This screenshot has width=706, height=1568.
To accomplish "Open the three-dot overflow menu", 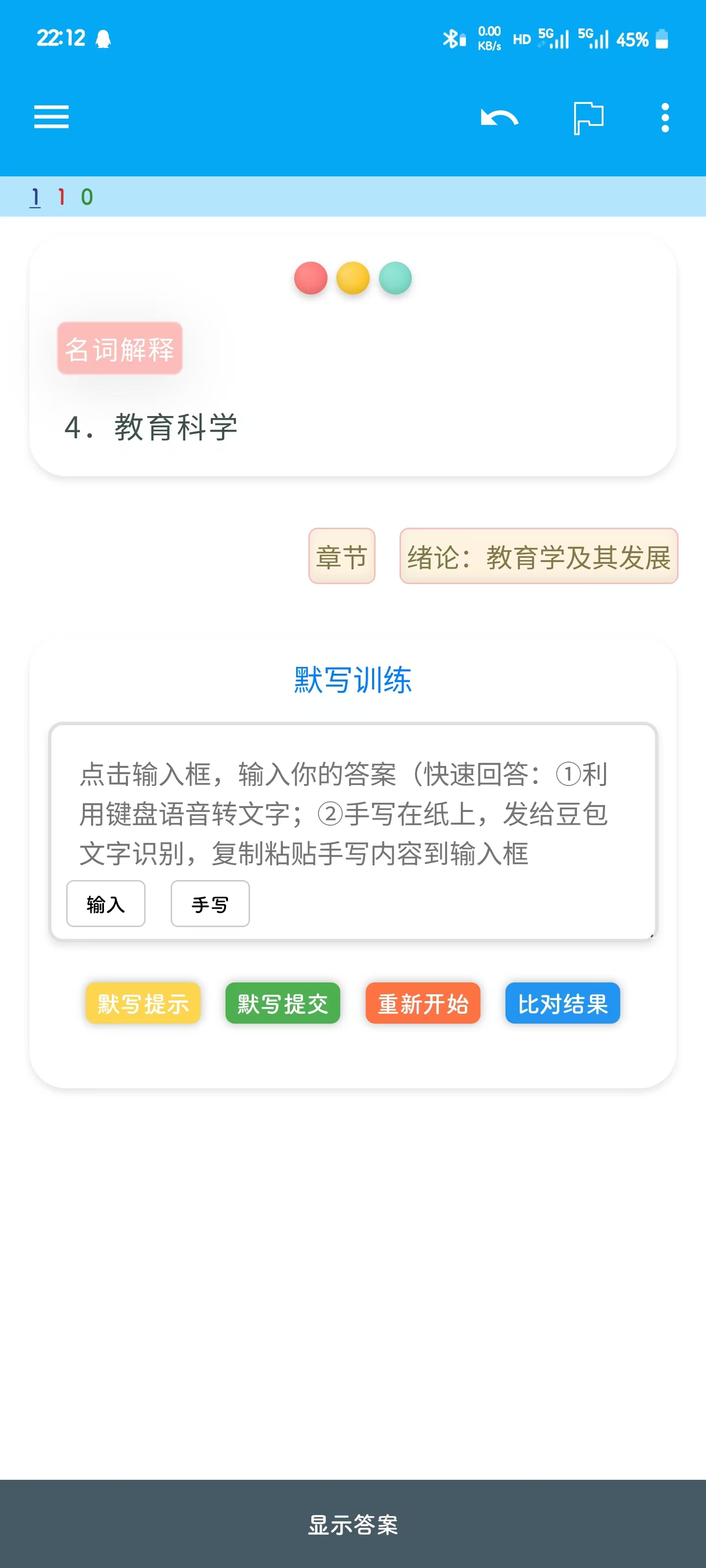I will [665, 118].
